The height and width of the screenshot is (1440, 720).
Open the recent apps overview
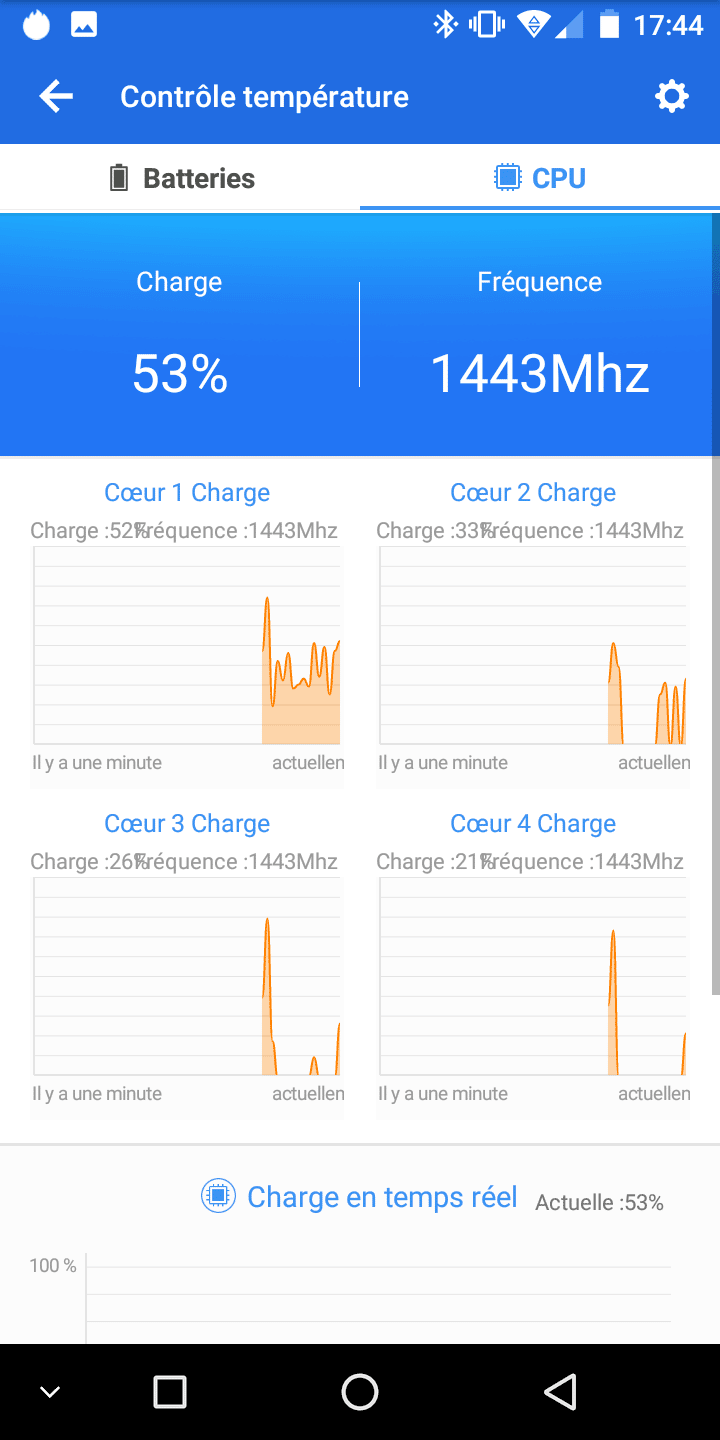[x=170, y=1391]
